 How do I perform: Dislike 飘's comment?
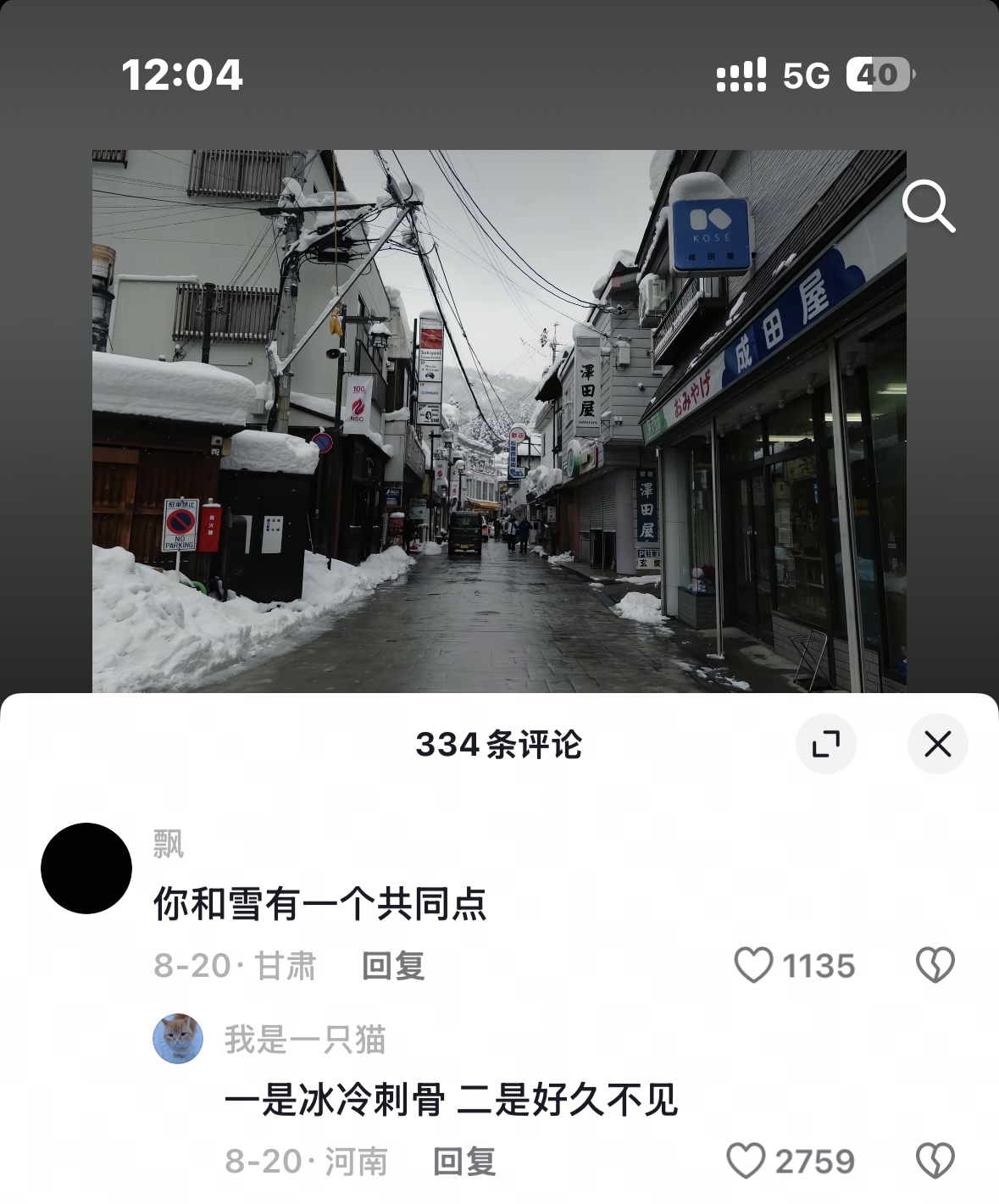pyautogui.click(x=935, y=965)
